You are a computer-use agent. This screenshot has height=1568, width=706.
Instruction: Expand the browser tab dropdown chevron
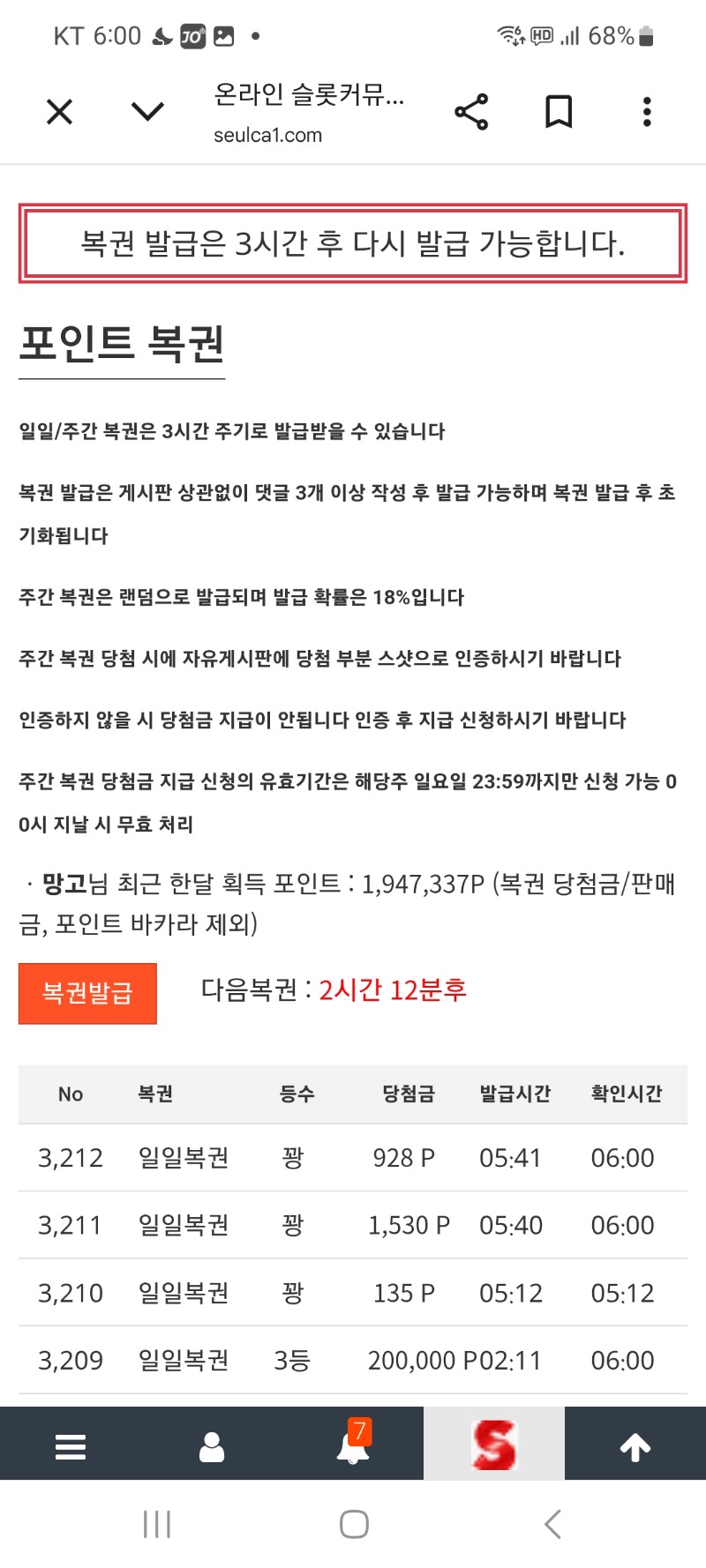[147, 112]
